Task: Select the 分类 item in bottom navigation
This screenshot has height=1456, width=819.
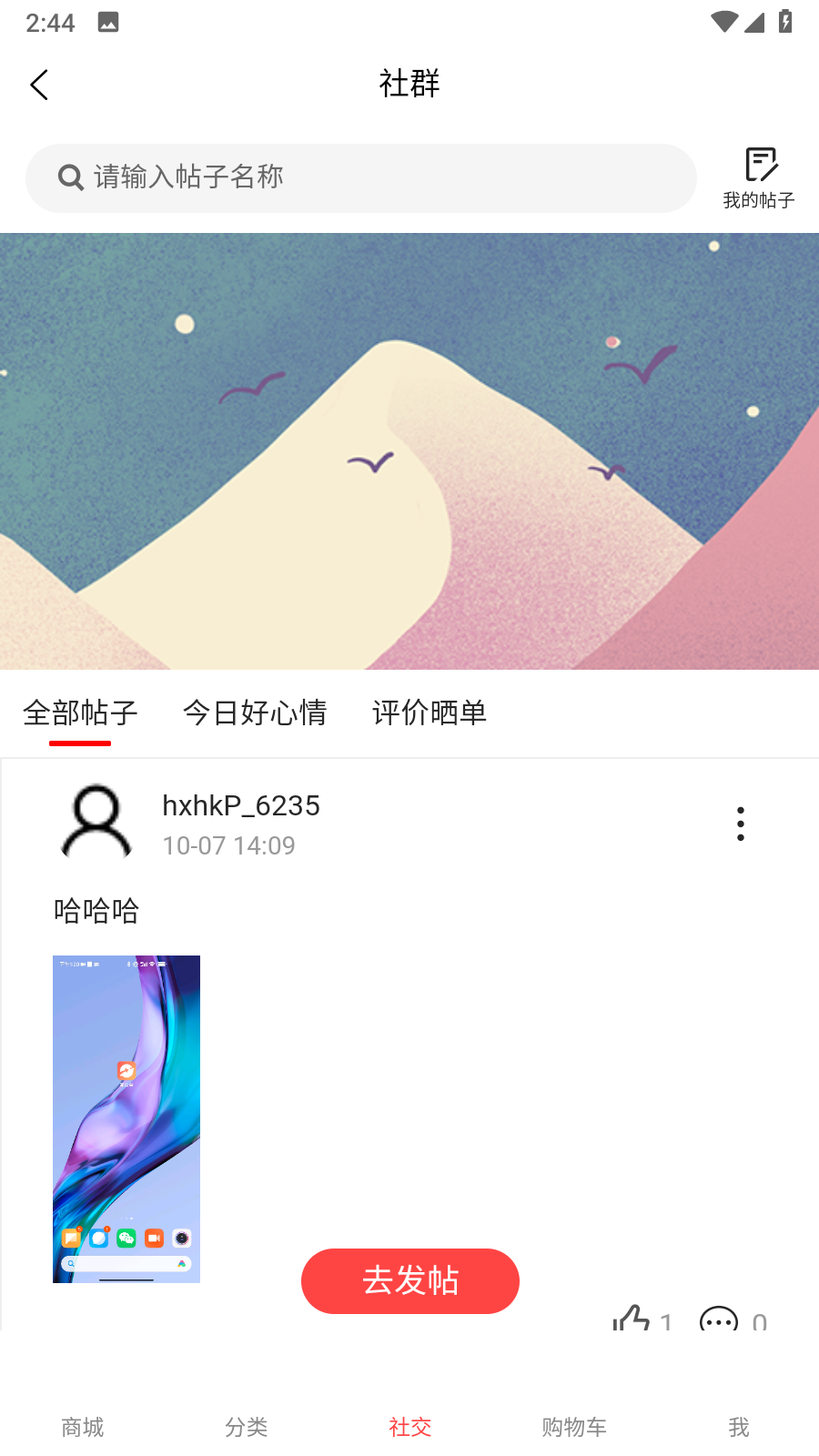Action: pos(246,1427)
